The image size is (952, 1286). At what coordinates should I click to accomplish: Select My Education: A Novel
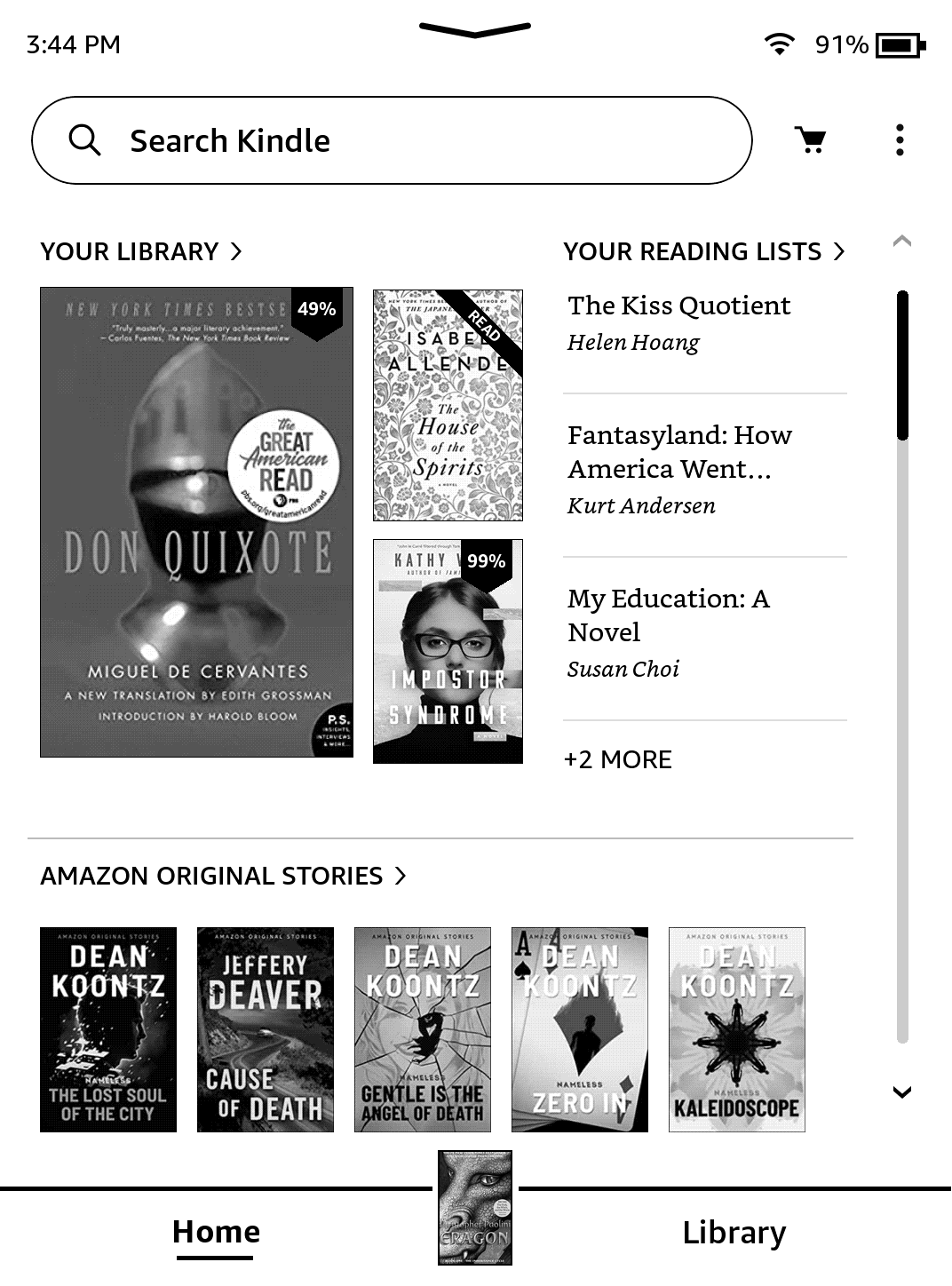[668, 631]
